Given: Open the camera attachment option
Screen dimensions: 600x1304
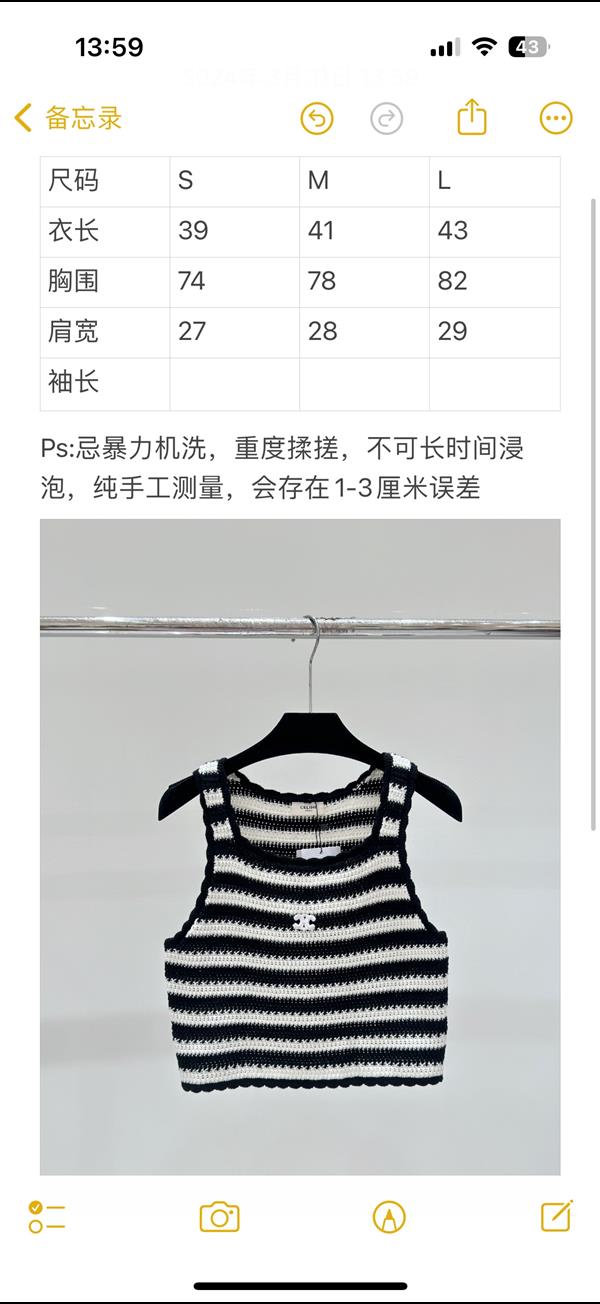Looking at the screenshot, I should click(219, 1217).
